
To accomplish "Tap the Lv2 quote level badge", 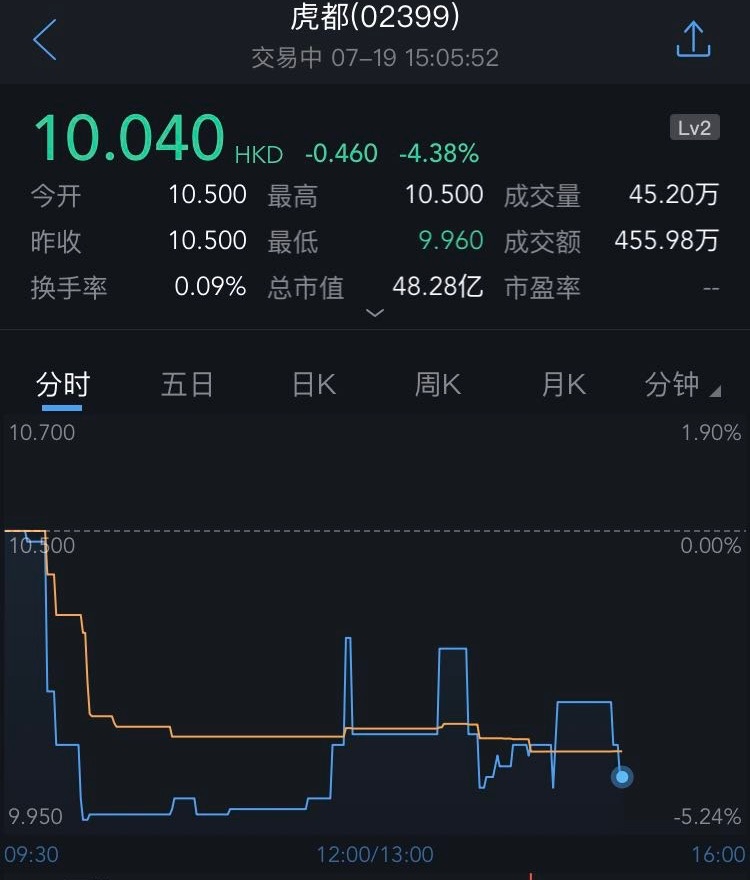I will (694, 128).
